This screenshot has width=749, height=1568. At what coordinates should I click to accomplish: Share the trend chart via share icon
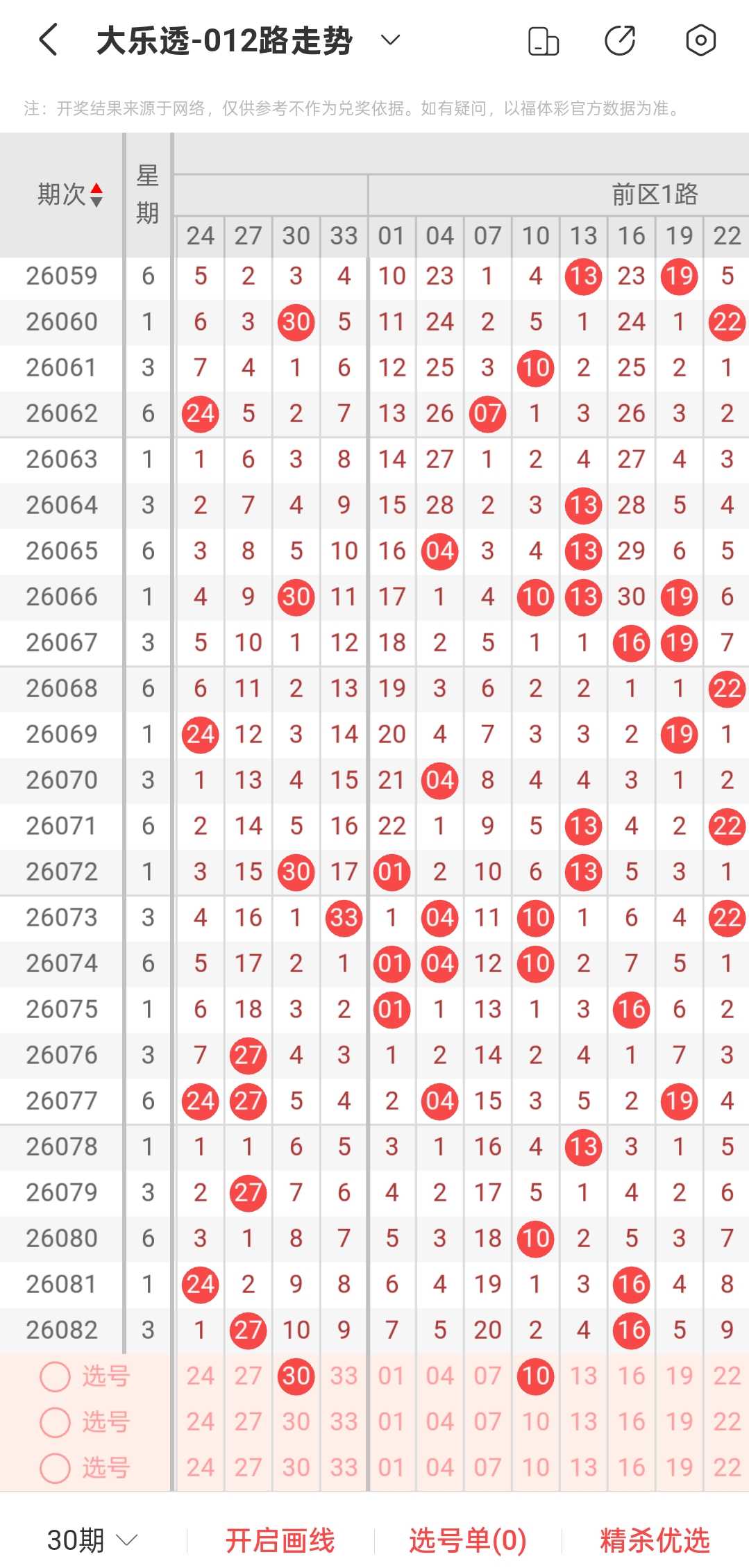pyautogui.click(x=620, y=40)
